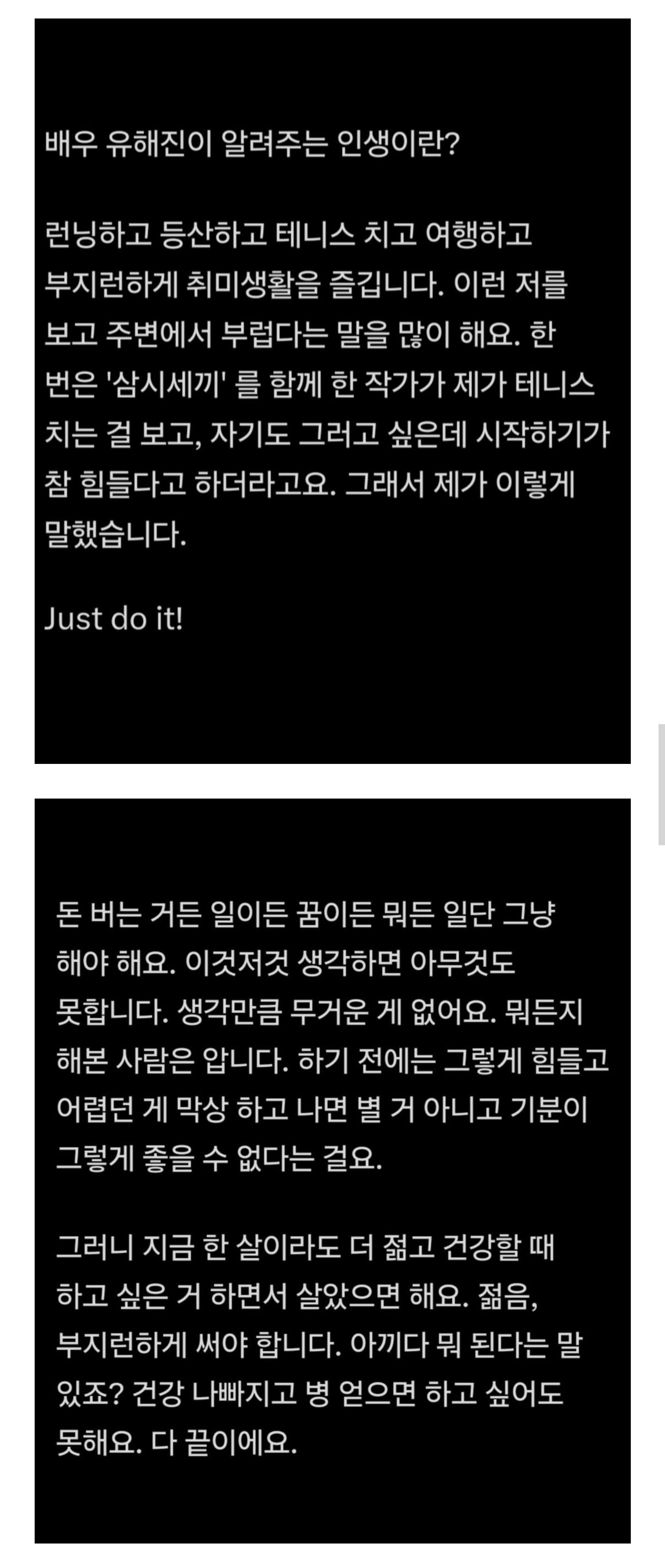Open the image ending with 'Just do it!'
Image resolution: width=665 pixels, height=1568 pixels.
pyautogui.click(x=332, y=391)
